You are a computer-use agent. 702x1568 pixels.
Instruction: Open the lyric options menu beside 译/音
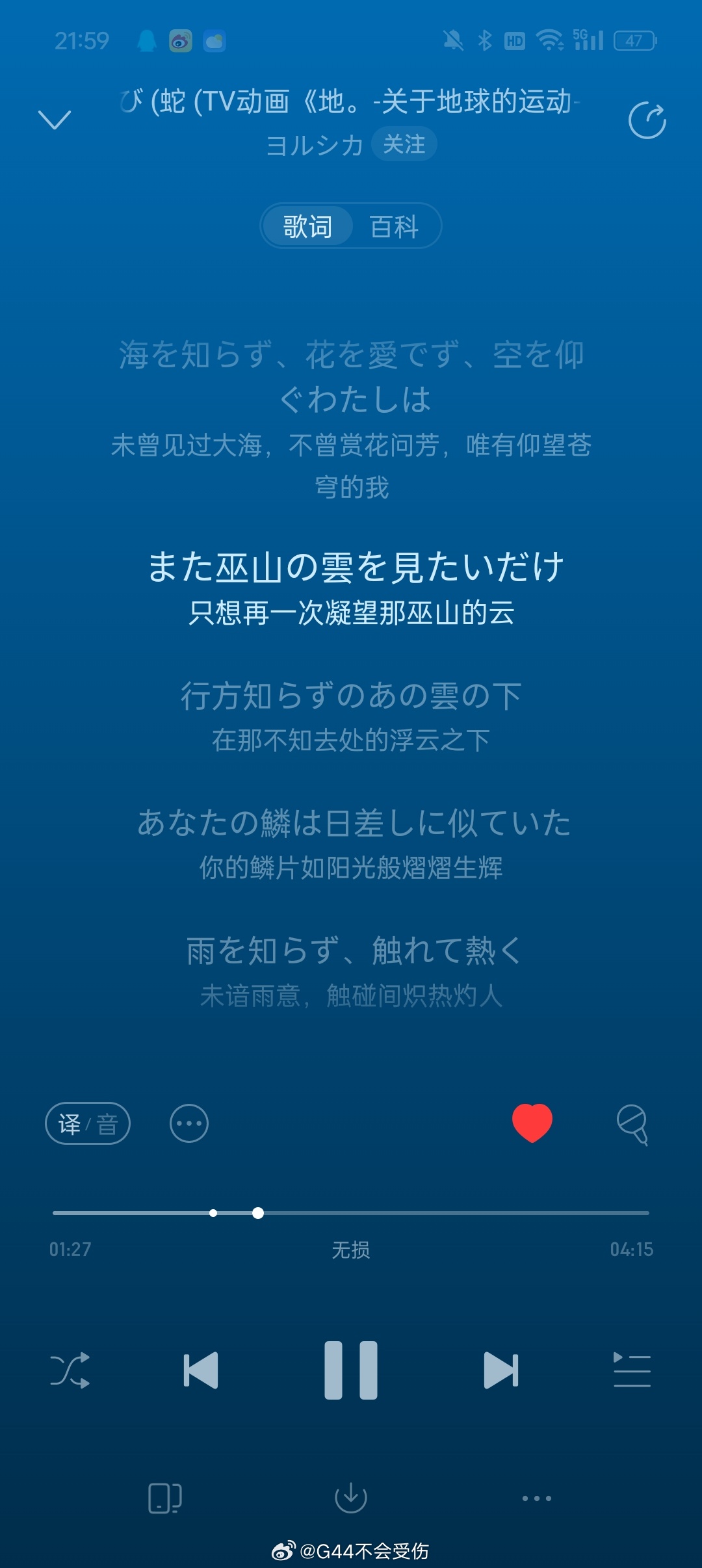coord(189,1123)
